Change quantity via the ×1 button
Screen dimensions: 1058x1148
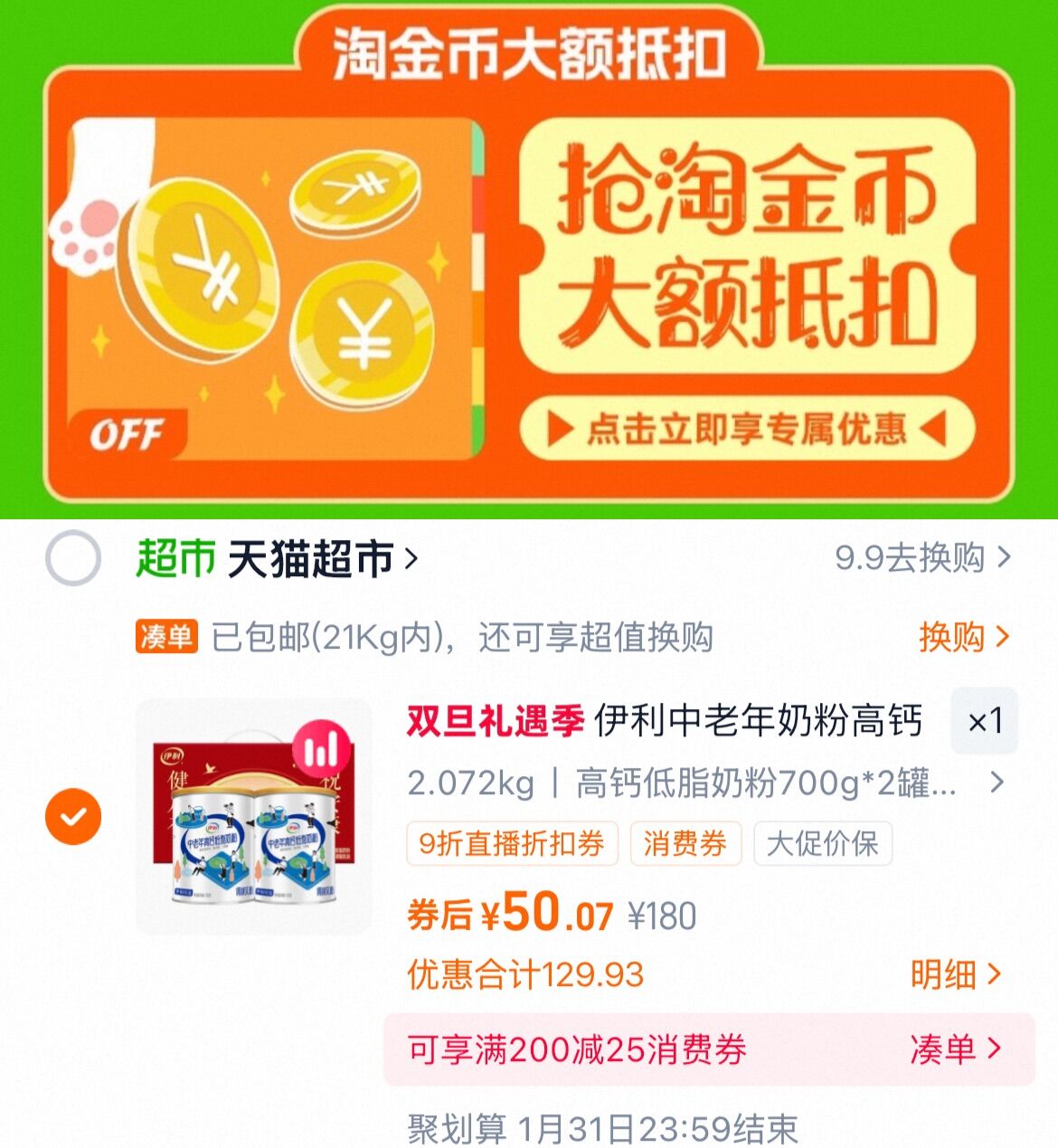point(984,721)
